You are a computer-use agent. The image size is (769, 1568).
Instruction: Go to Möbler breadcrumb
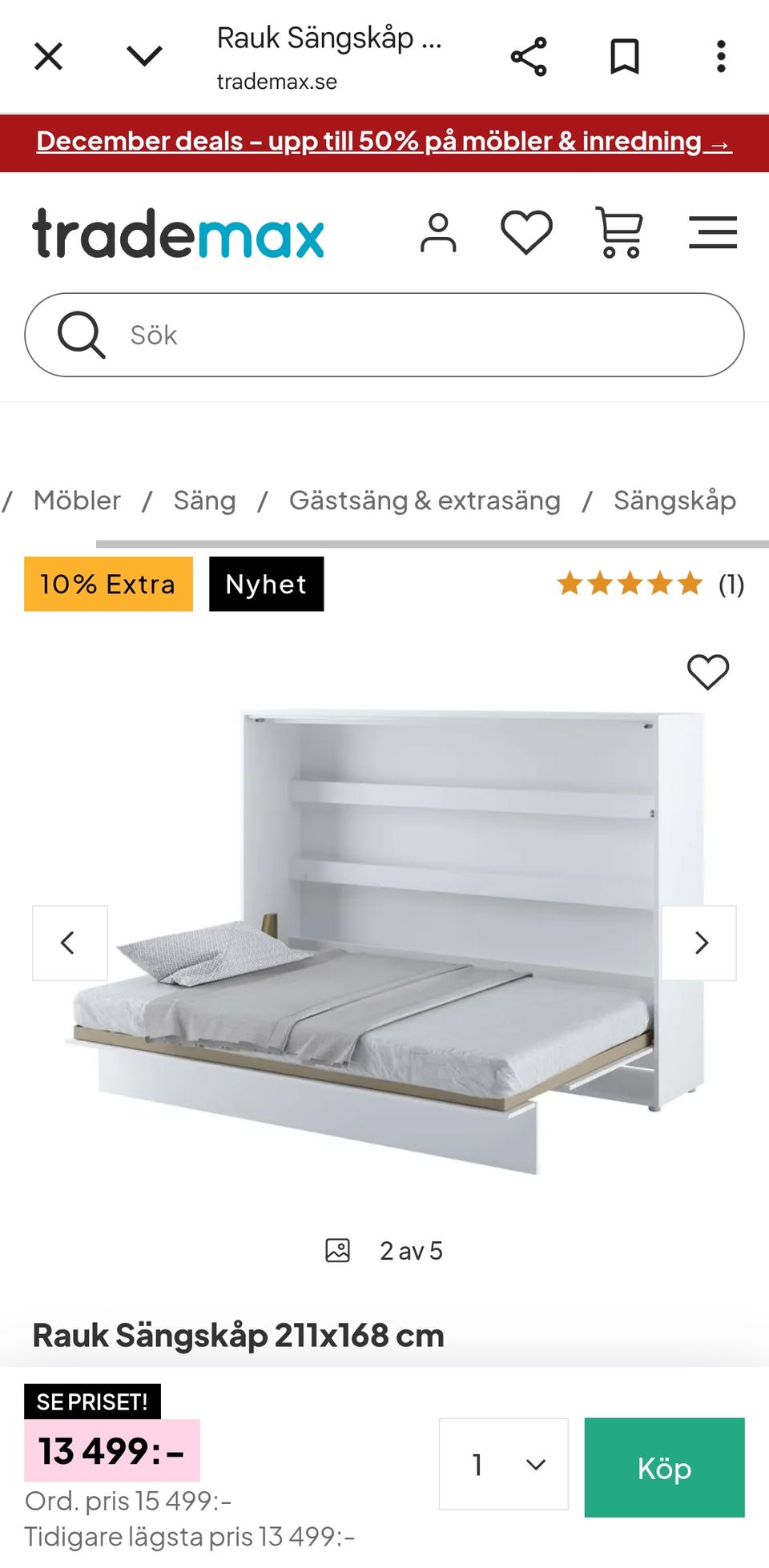click(77, 501)
